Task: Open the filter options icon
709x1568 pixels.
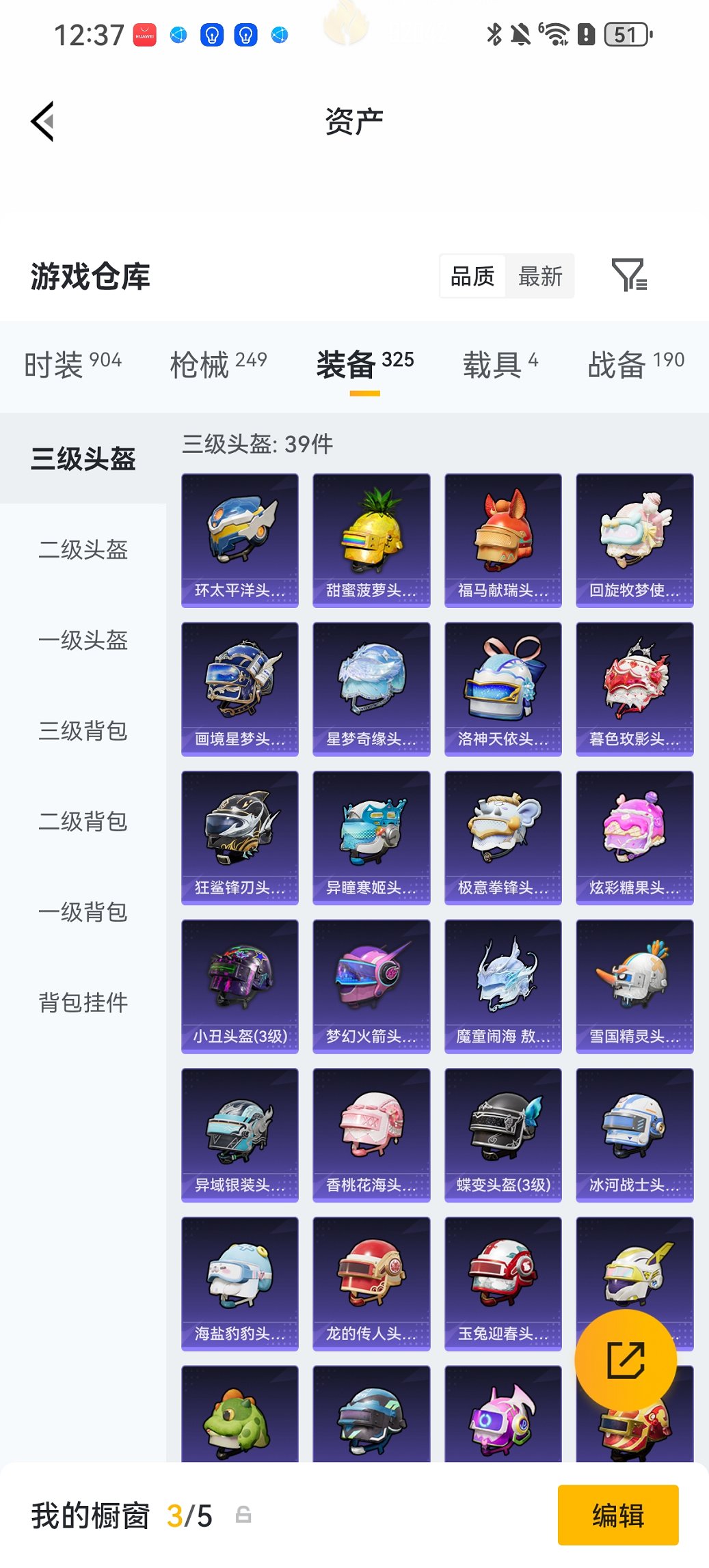Action: pyautogui.click(x=630, y=276)
